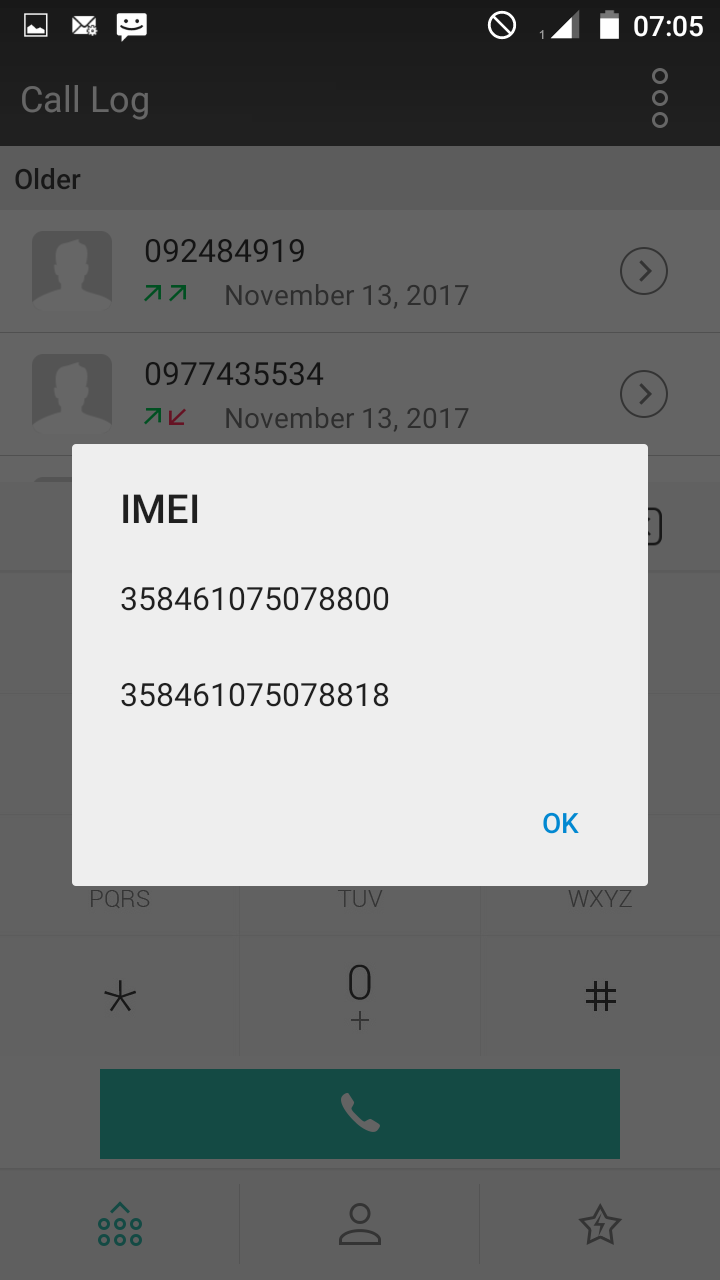Switch to the contacts tab
Screen dimensions: 720x1280
point(360,1224)
